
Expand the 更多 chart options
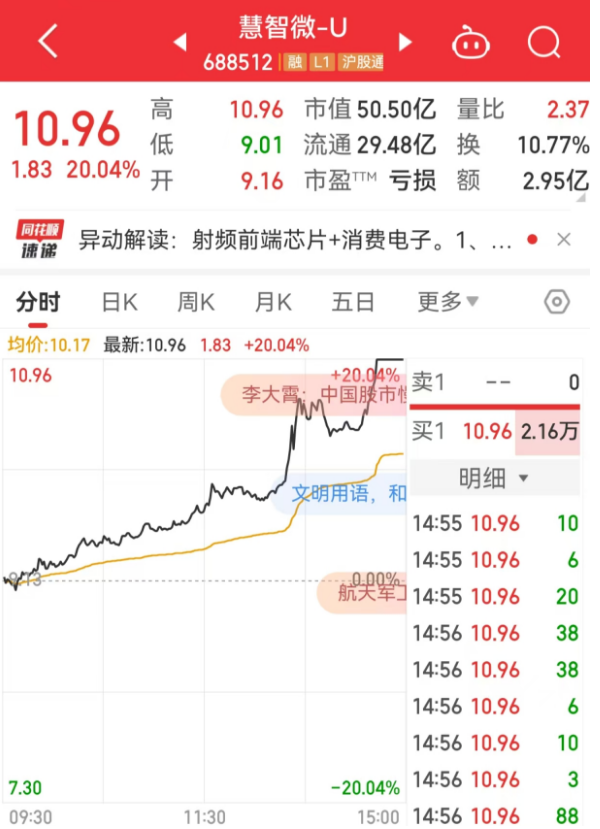click(448, 302)
